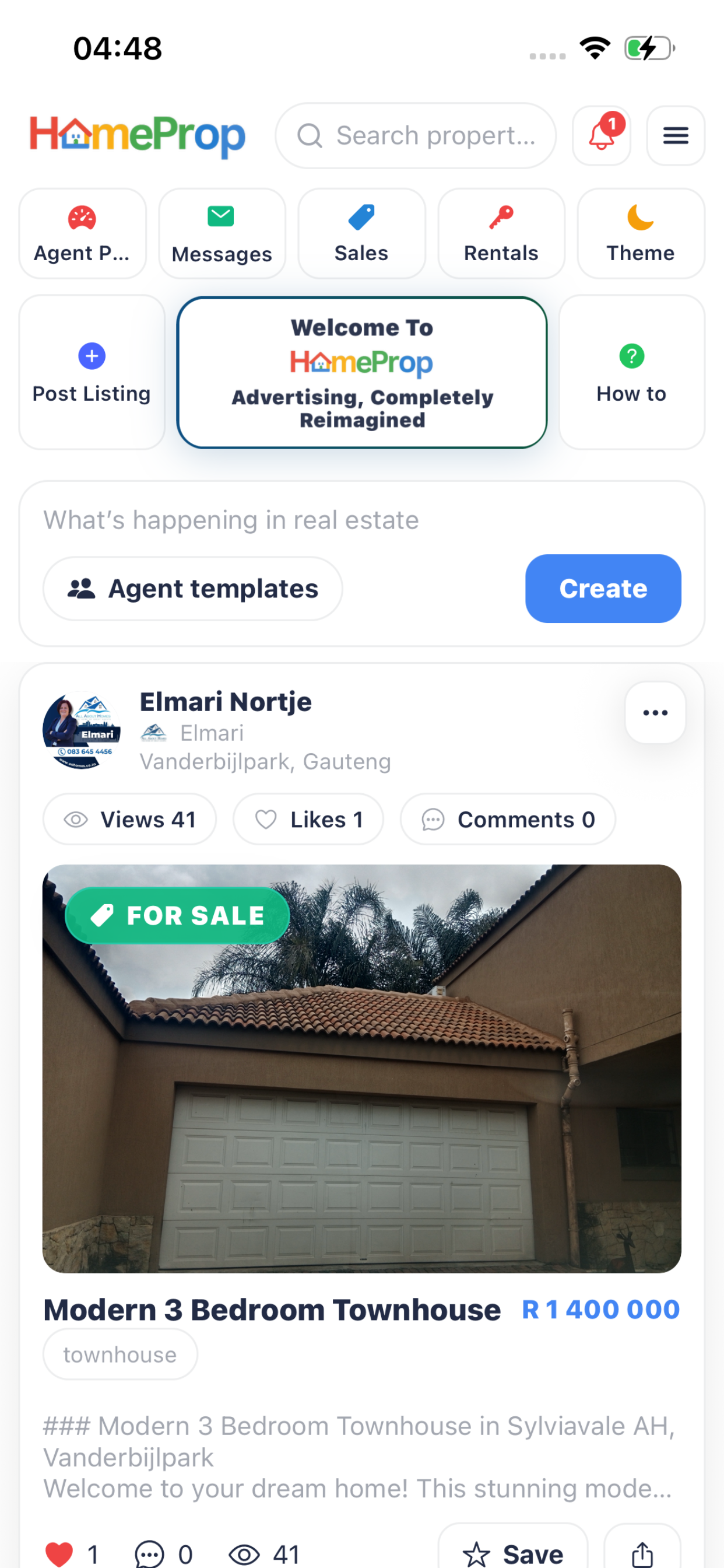Select the Comments 0 stat pill
The width and height of the screenshot is (724, 1568).
point(508,820)
